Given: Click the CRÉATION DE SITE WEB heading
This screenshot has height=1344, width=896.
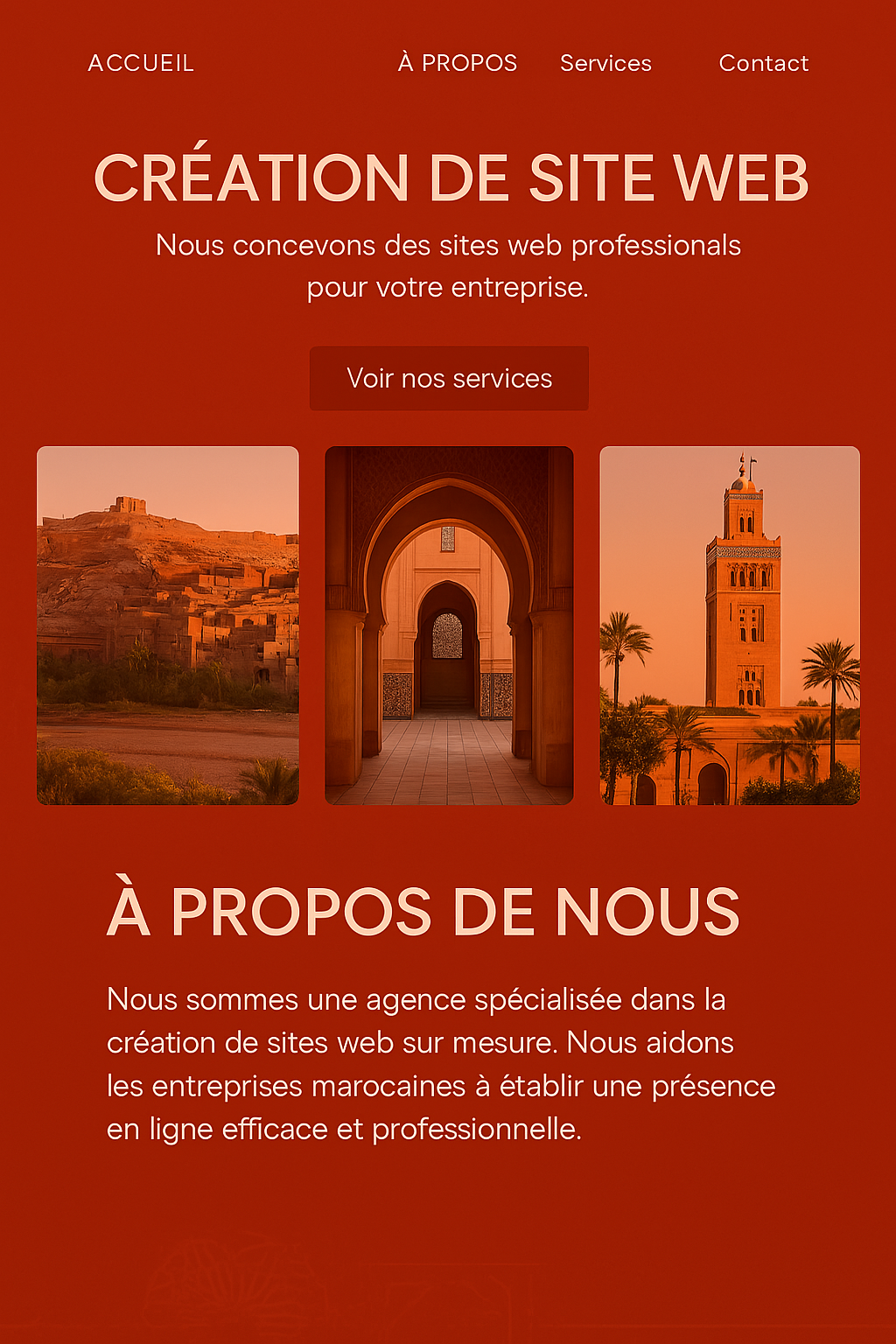Looking at the screenshot, I should coord(448,178).
